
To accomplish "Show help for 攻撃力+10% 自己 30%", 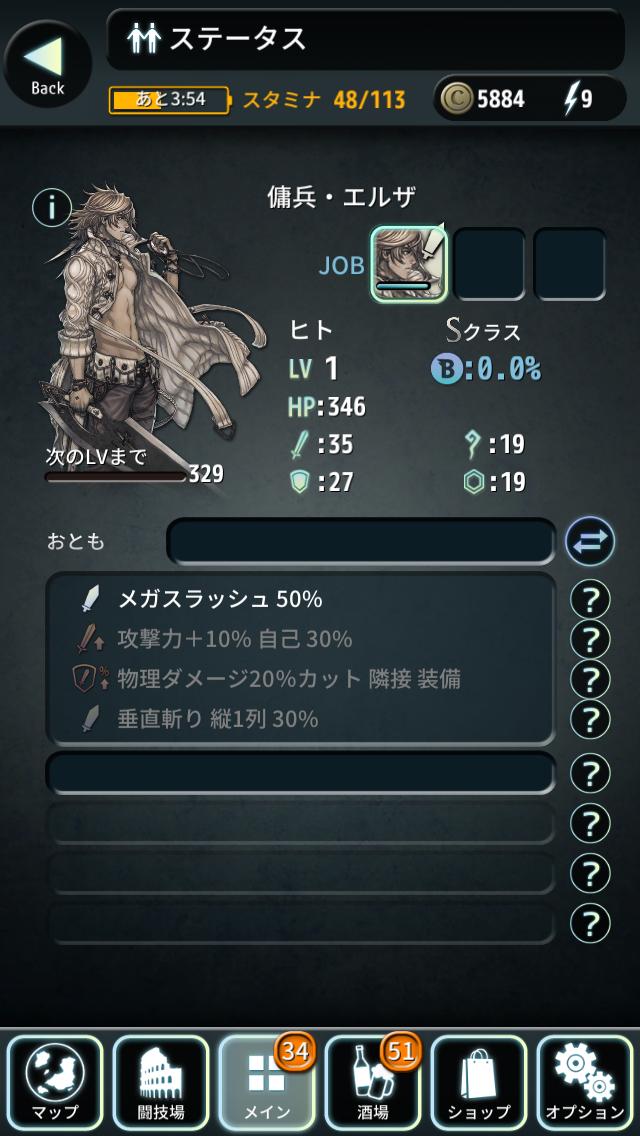I will click(590, 639).
